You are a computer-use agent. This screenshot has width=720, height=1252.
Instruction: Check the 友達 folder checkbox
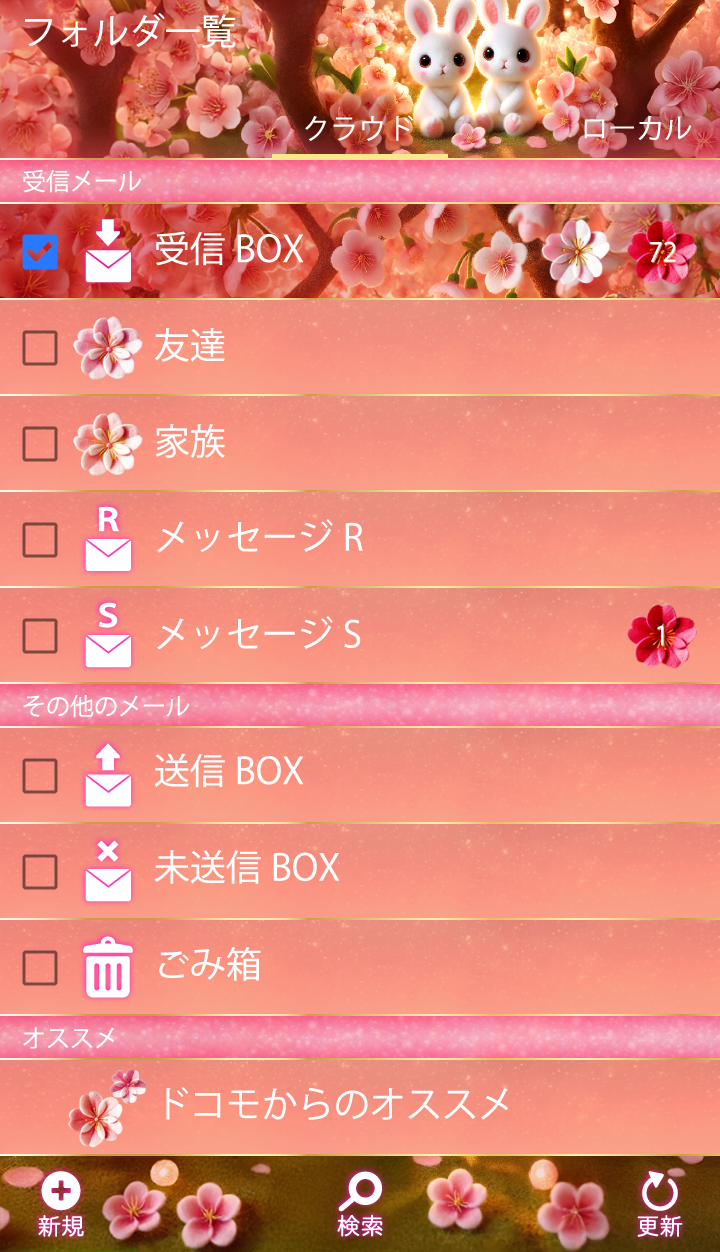pos(40,348)
